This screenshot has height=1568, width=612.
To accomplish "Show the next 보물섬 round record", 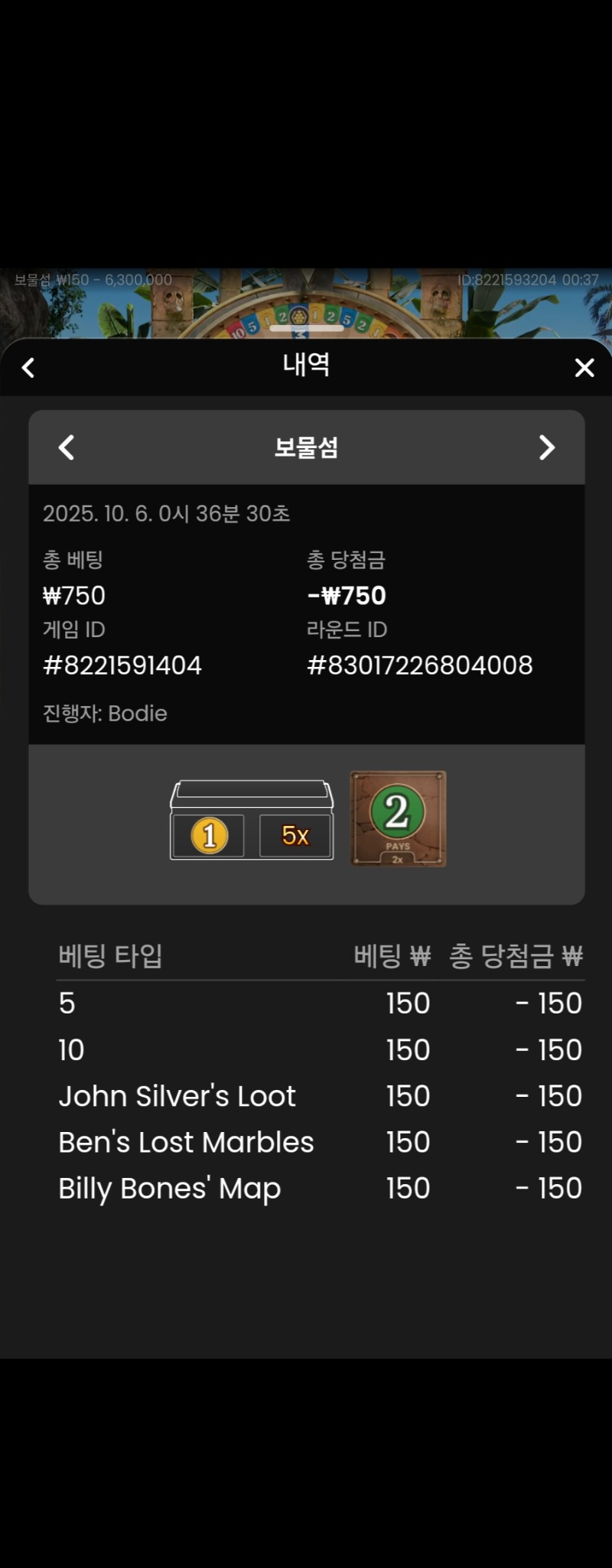I will [546, 447].
